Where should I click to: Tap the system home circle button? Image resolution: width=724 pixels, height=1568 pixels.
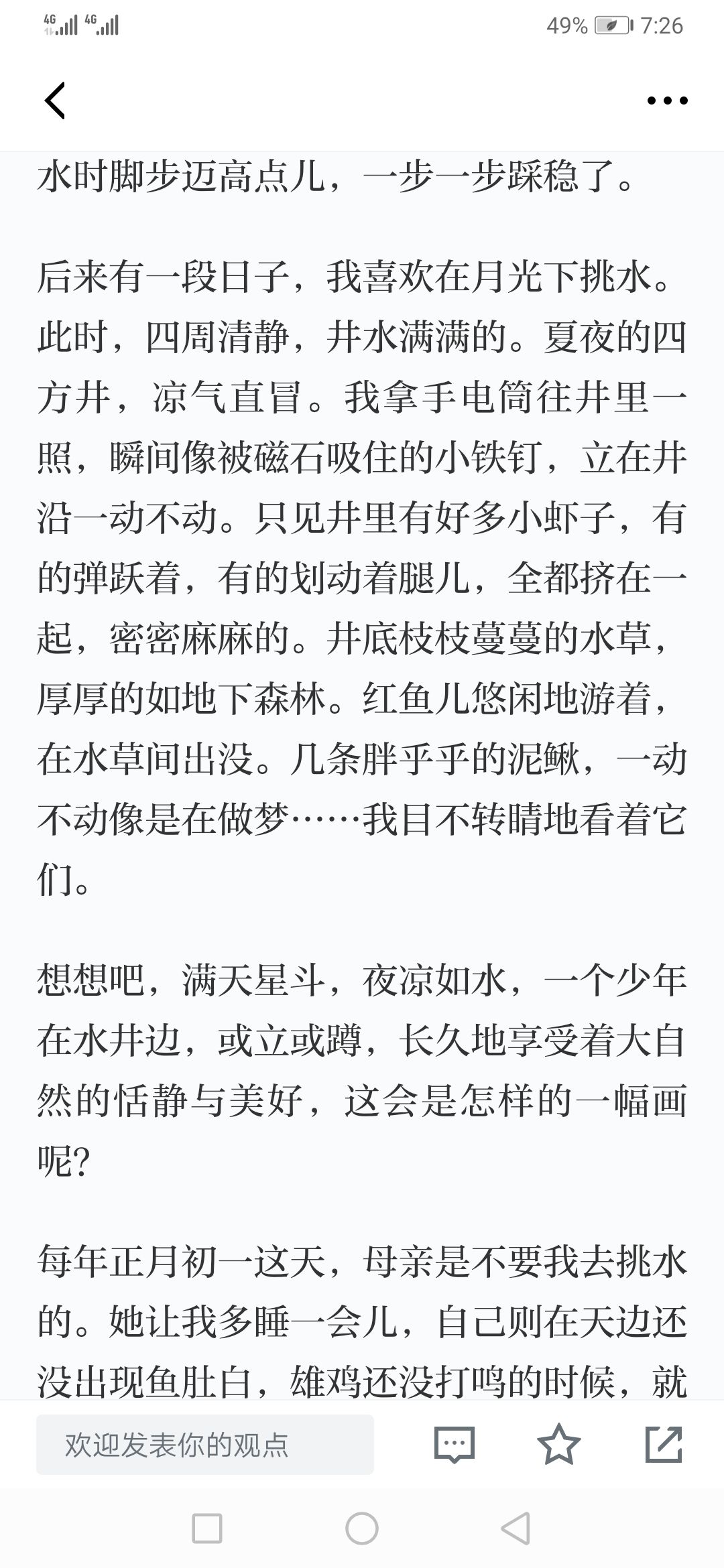point(362,1528)
